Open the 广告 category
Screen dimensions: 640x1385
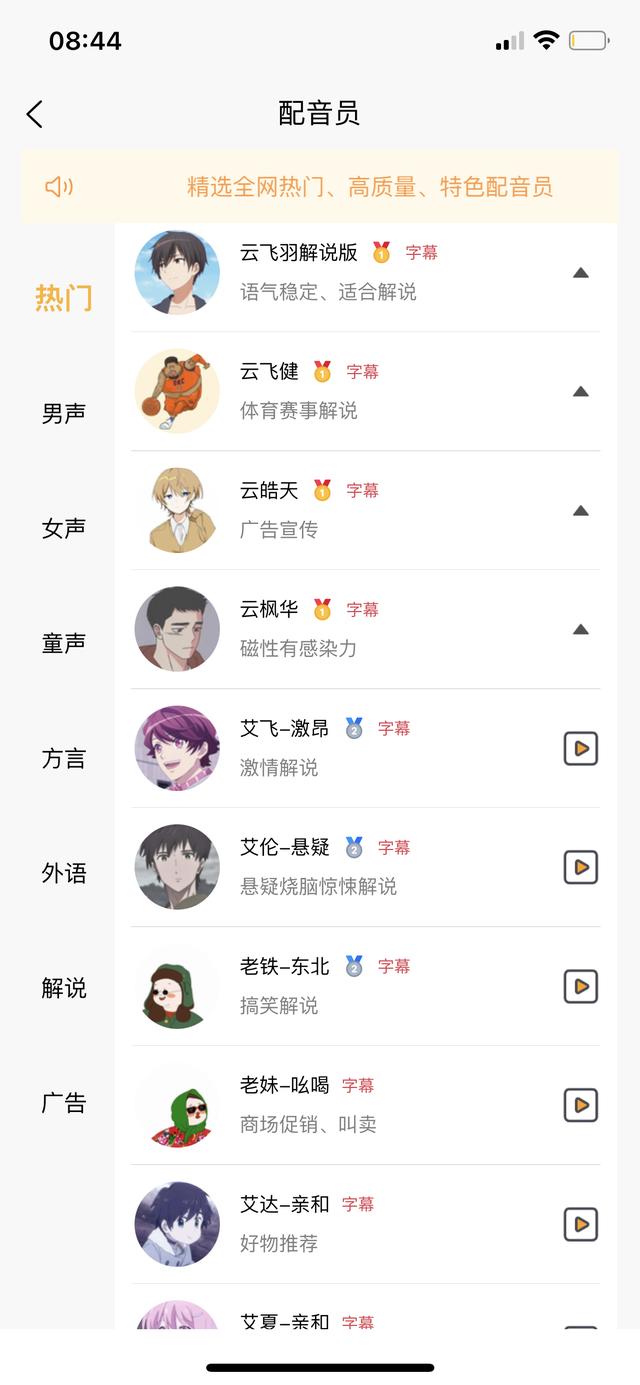click(64, 1103)
